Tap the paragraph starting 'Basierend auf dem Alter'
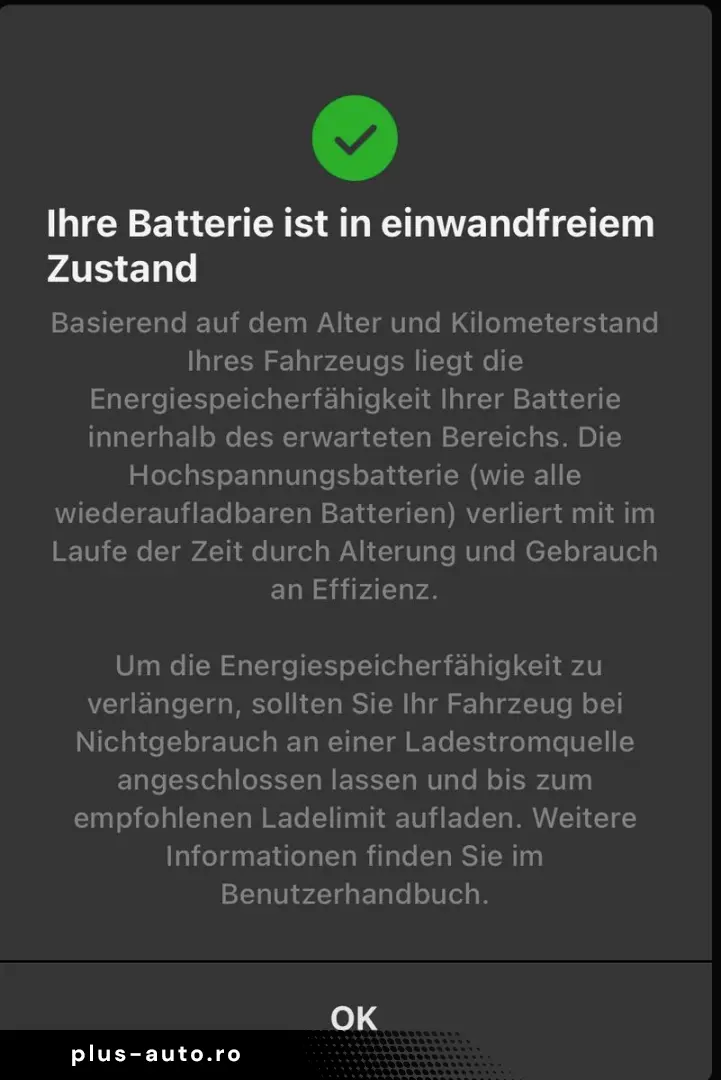This screenshot has width=721, height=1080. point(355,455)
